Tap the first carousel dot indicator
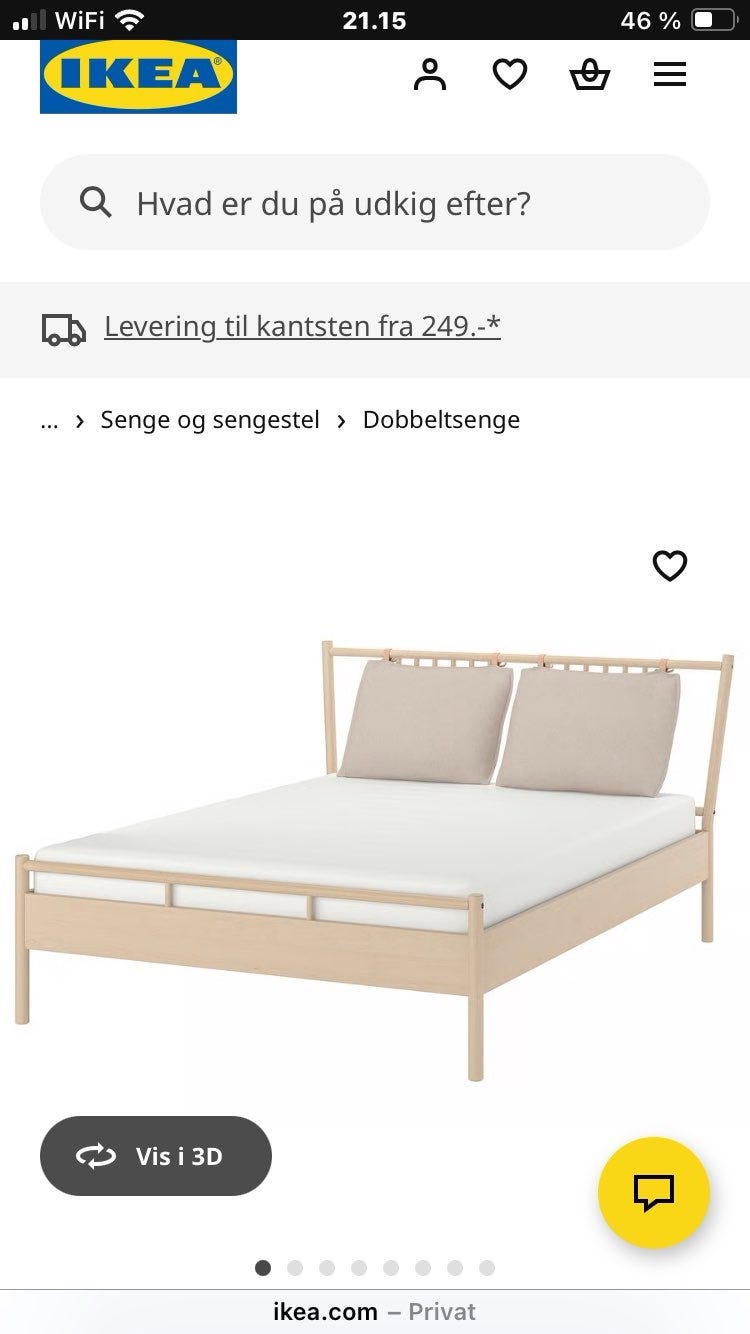 (263, 1268)
